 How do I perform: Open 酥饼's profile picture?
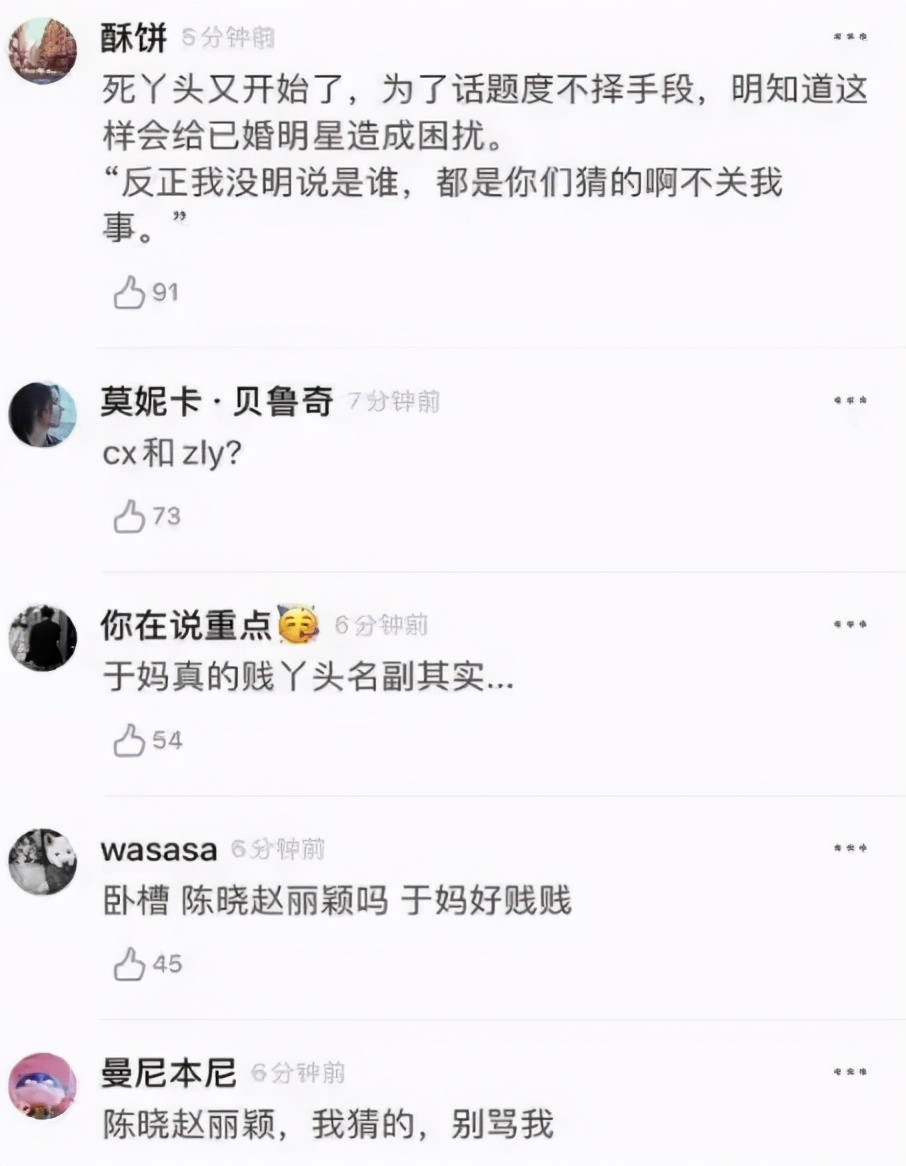[42, 50]
